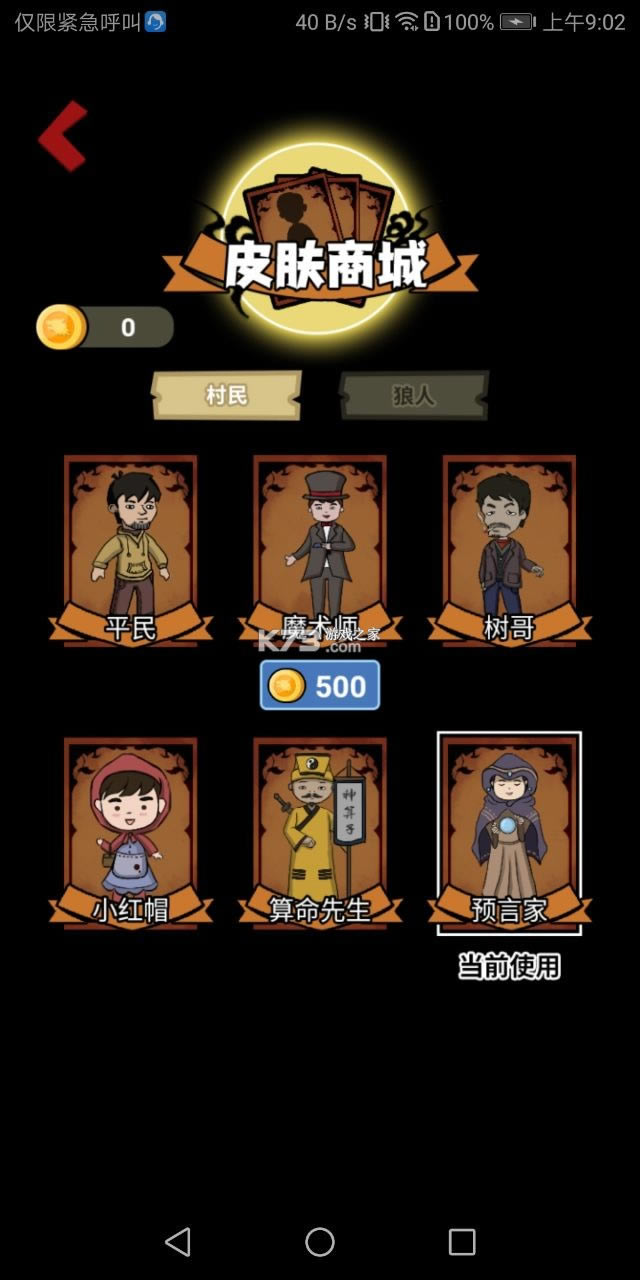Switch to the 狼人 tab
Screen dimensions: 640x1280
pos(413,395)
